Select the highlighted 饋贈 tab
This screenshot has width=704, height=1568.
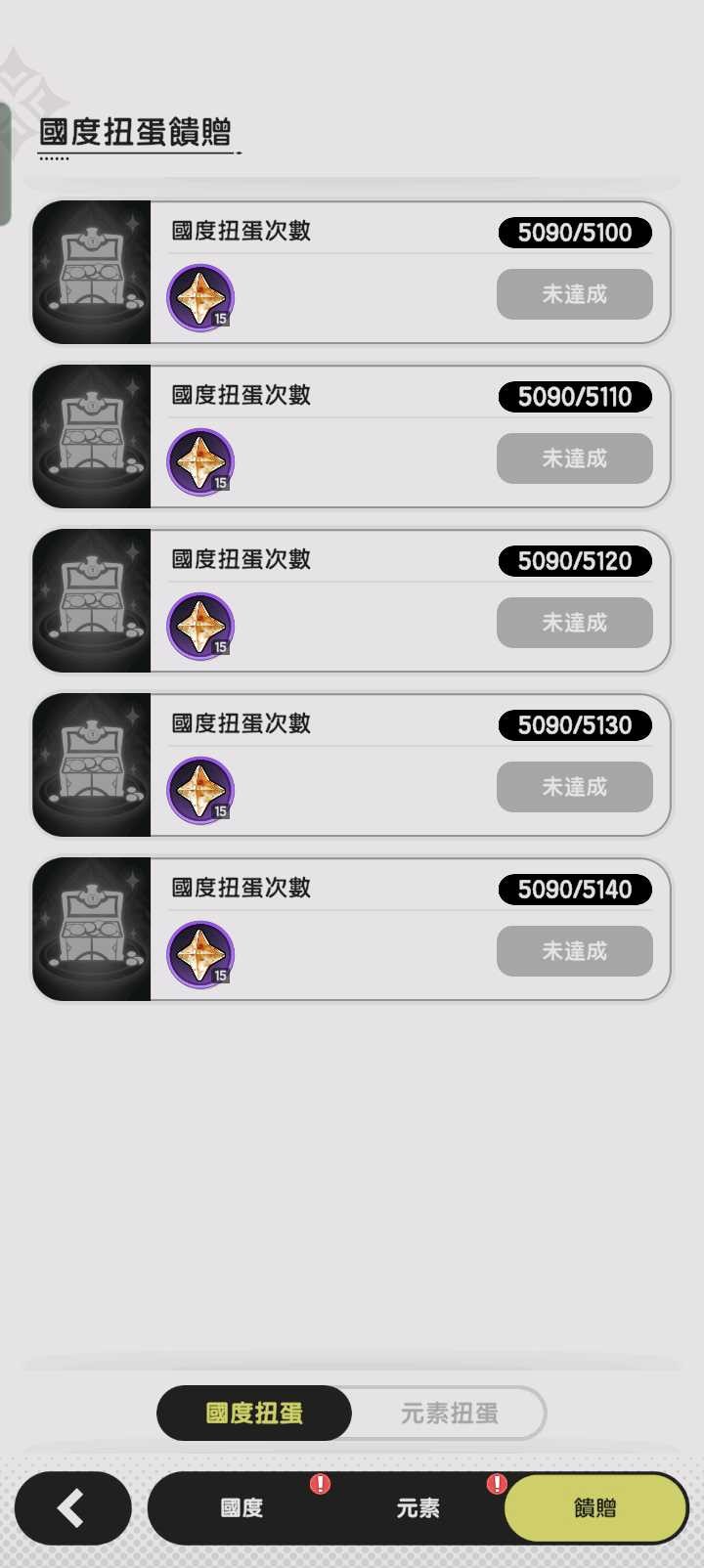pos(594,1508)
